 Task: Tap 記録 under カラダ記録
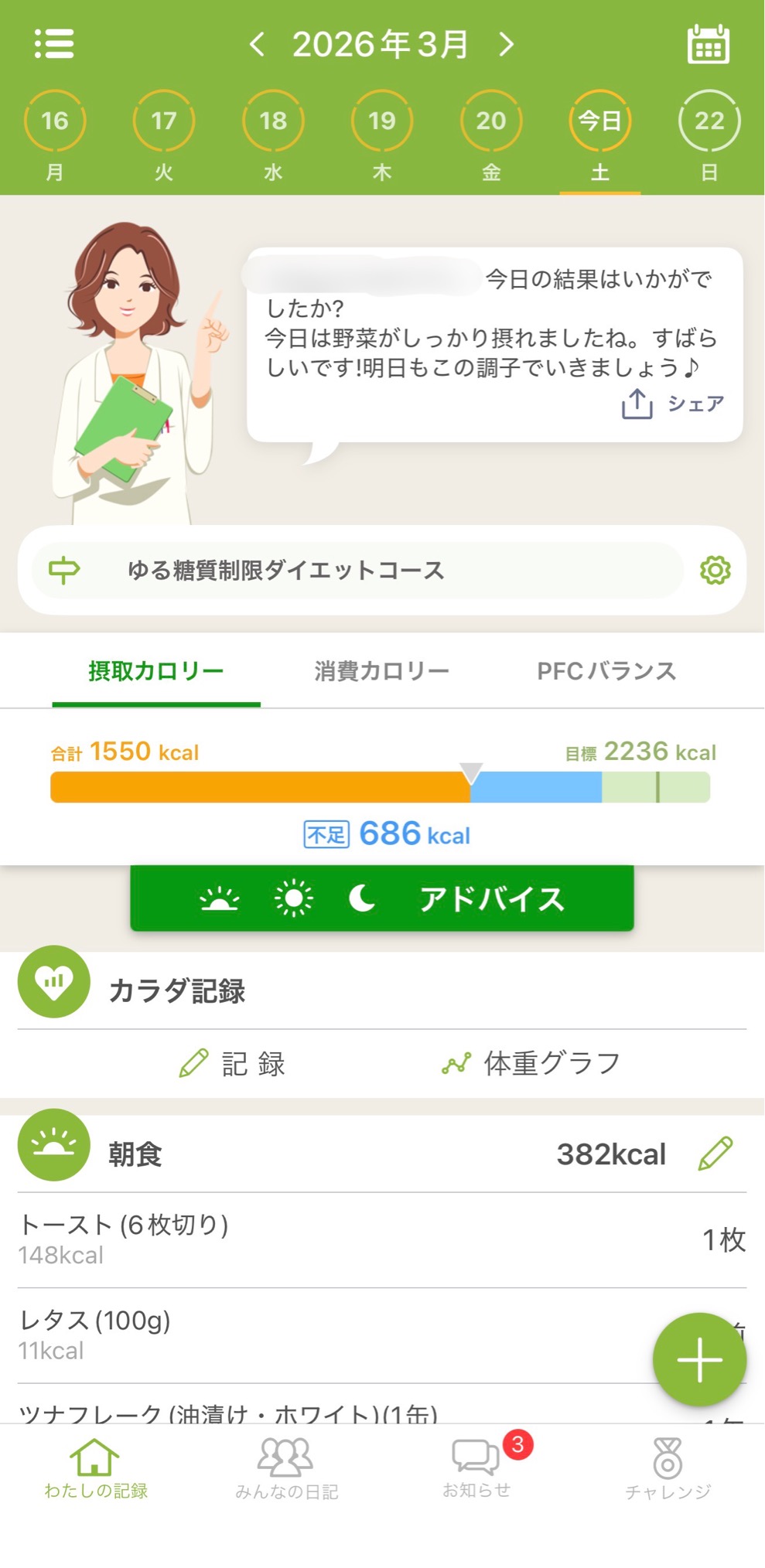point(233,1064)
